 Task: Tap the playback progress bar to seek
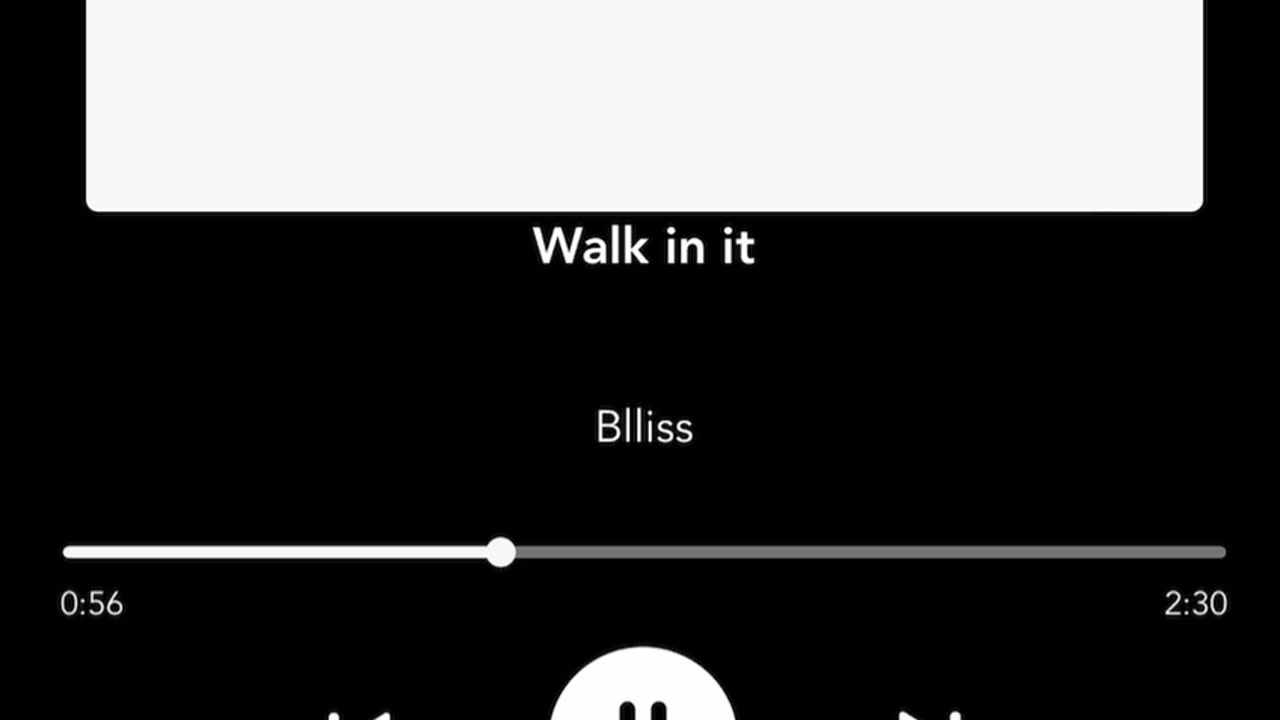pos(800,552)
